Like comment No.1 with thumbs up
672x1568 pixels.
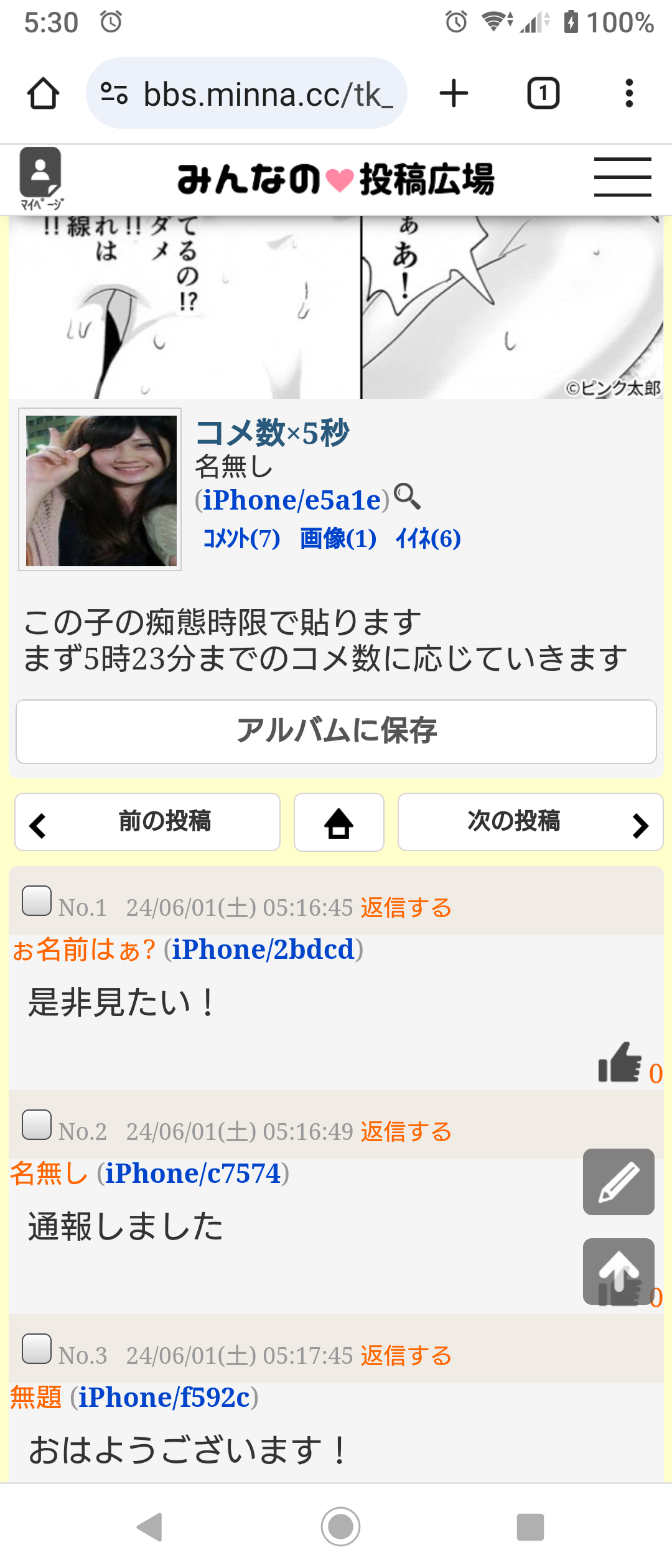[620, 1063]
